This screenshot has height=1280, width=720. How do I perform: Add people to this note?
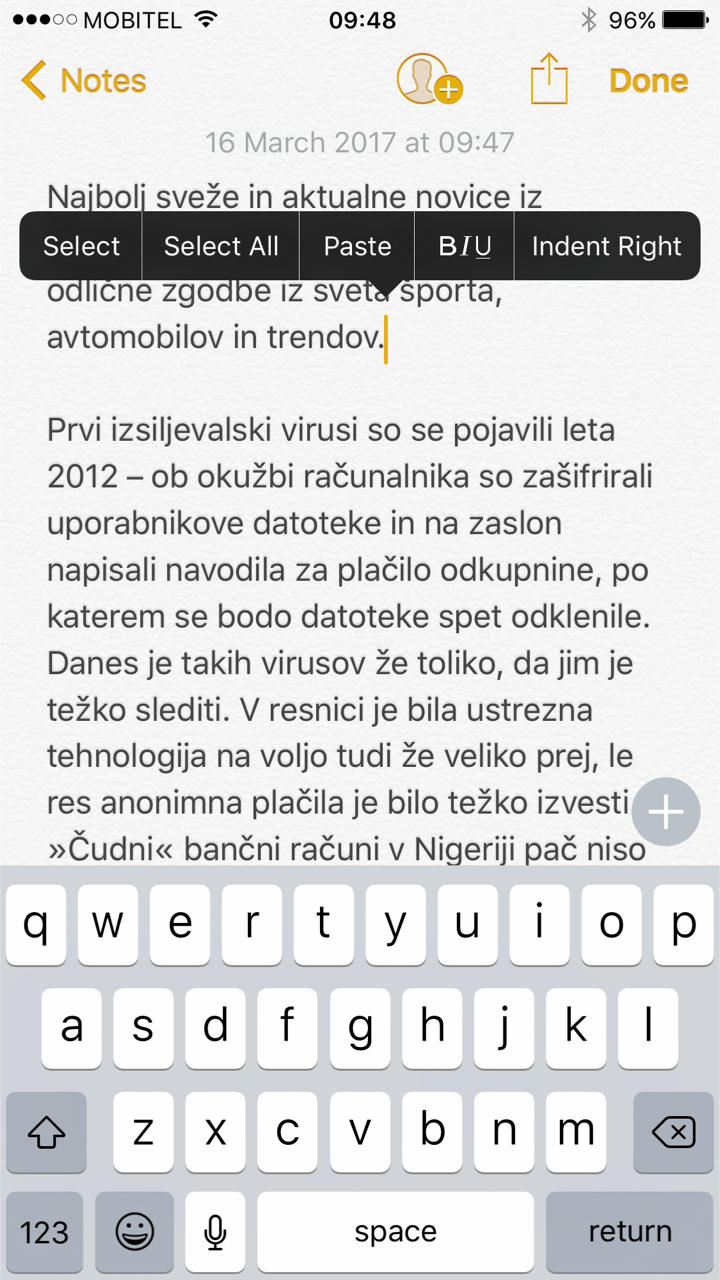point(428,80)
